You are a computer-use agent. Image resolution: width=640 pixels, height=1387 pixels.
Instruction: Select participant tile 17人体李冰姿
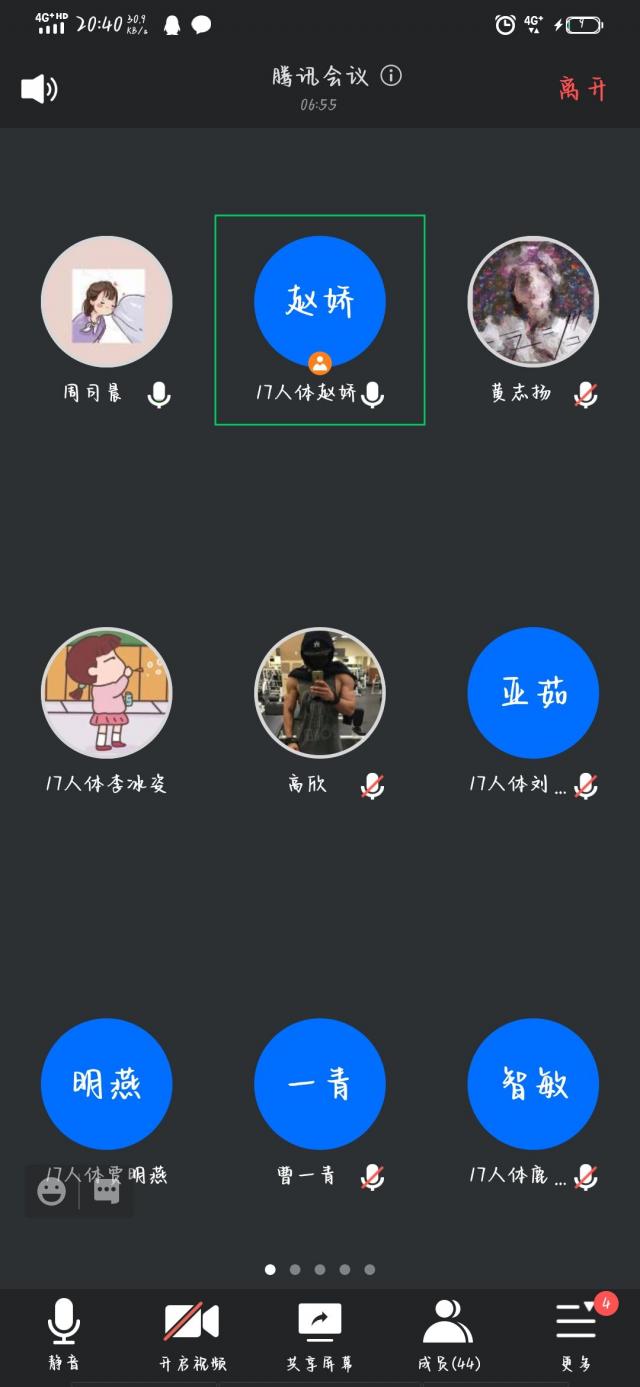click(x=106, y=711)
